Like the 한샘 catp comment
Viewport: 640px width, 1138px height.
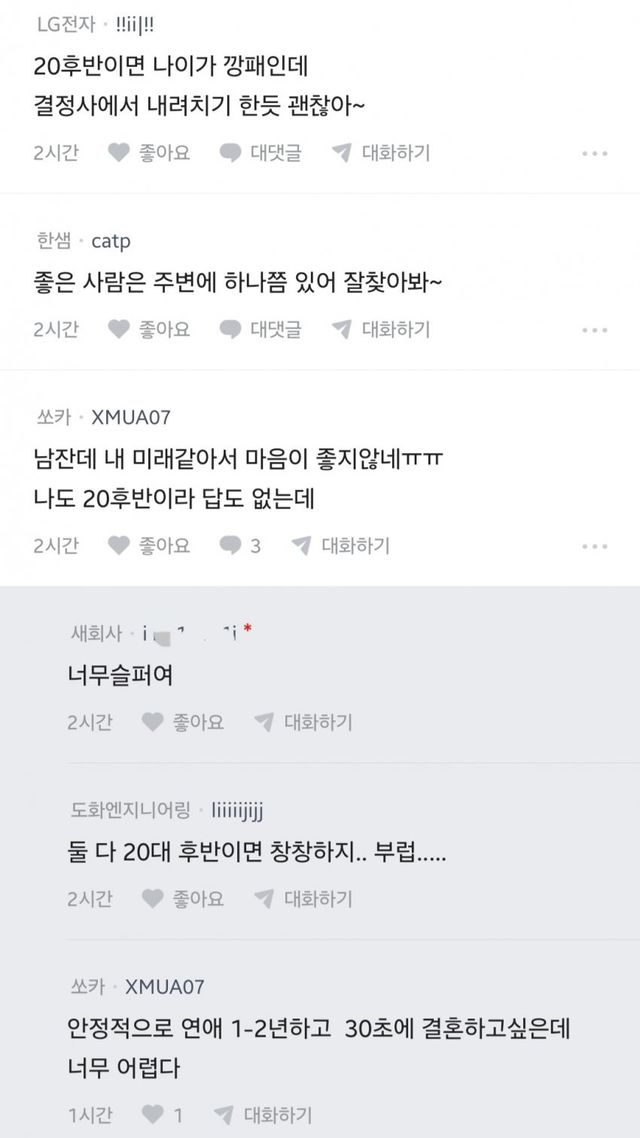(148, 329)
